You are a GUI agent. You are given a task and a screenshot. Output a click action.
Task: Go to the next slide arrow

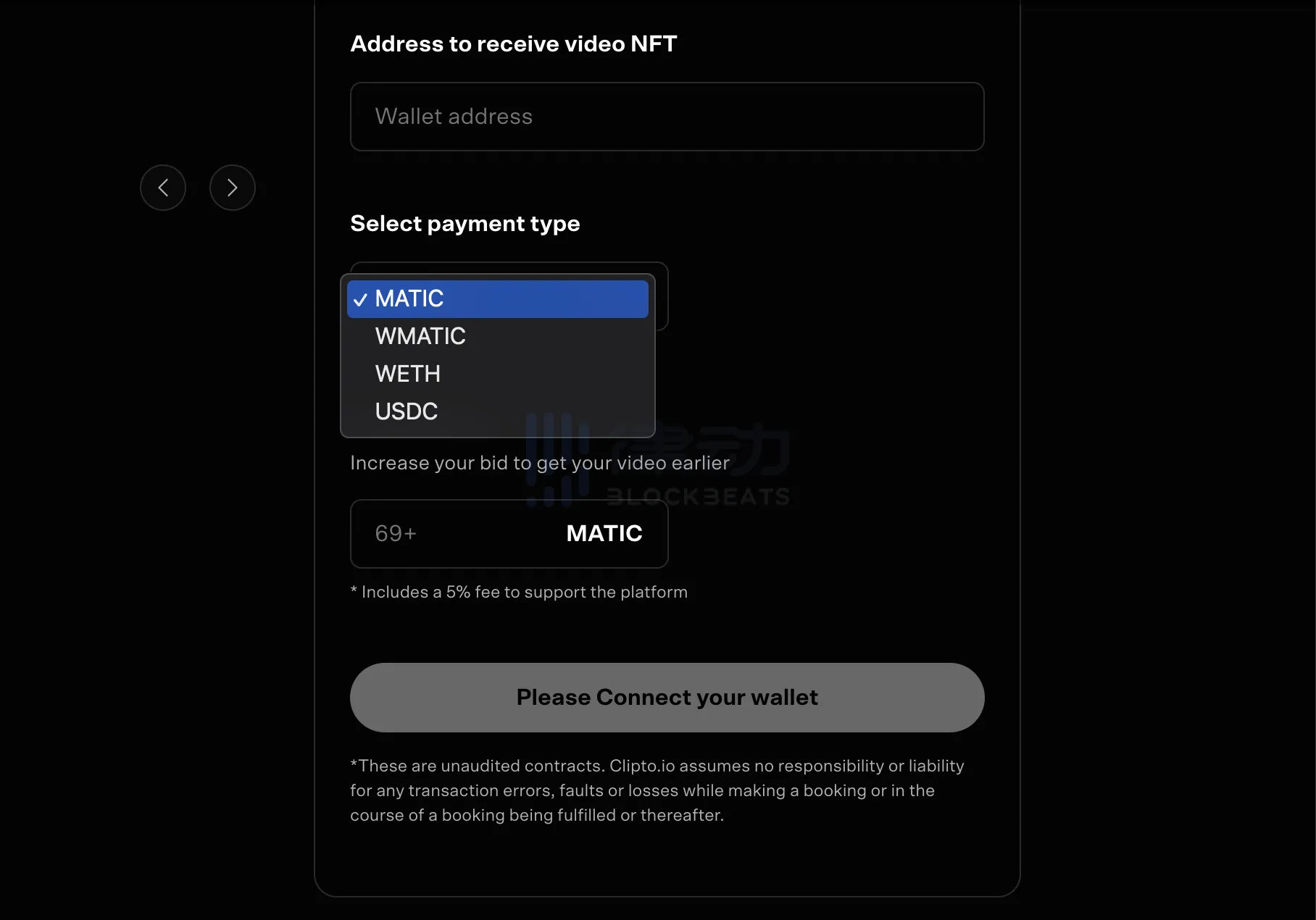pyautogui.click(x=233, y=188)
